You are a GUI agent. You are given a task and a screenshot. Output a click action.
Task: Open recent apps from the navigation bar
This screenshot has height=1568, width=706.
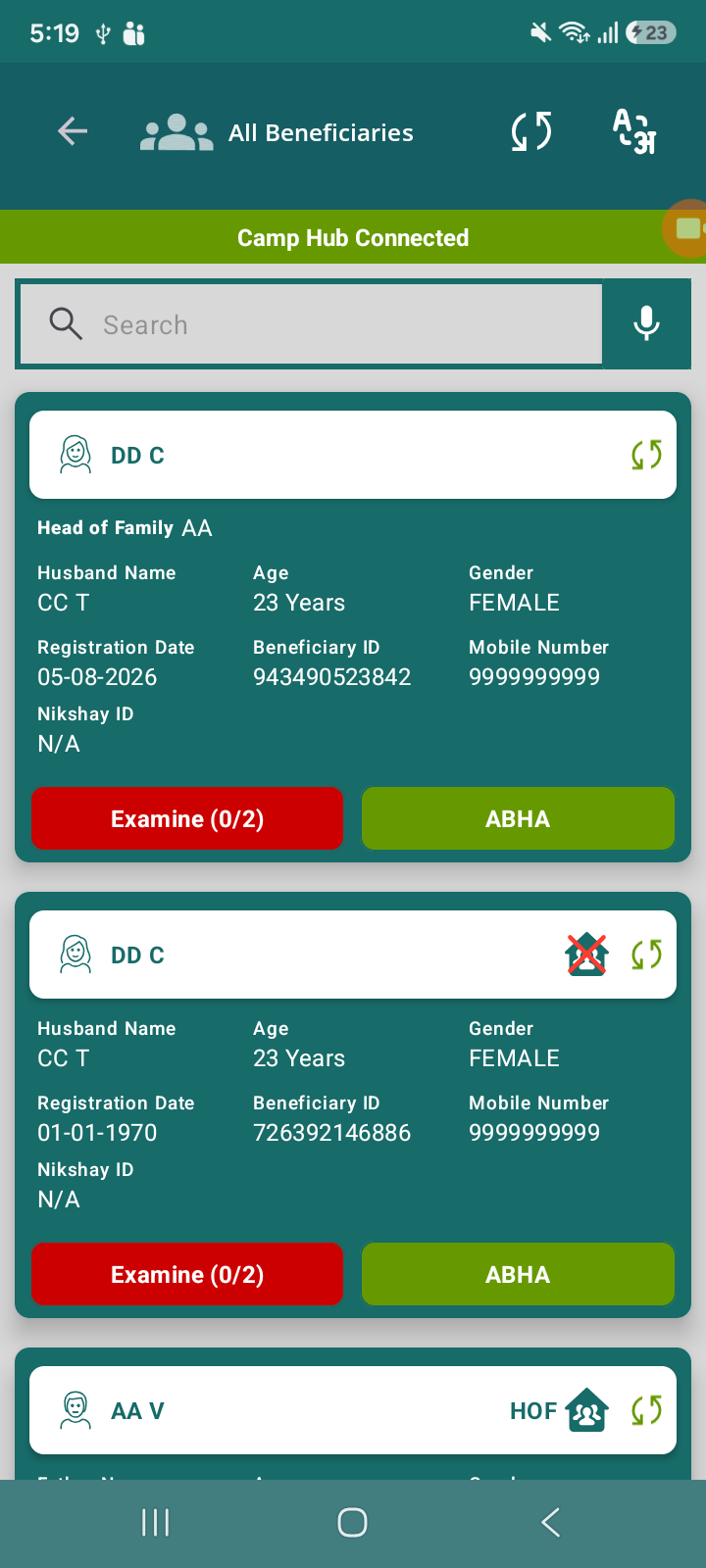pos(156,1522)
